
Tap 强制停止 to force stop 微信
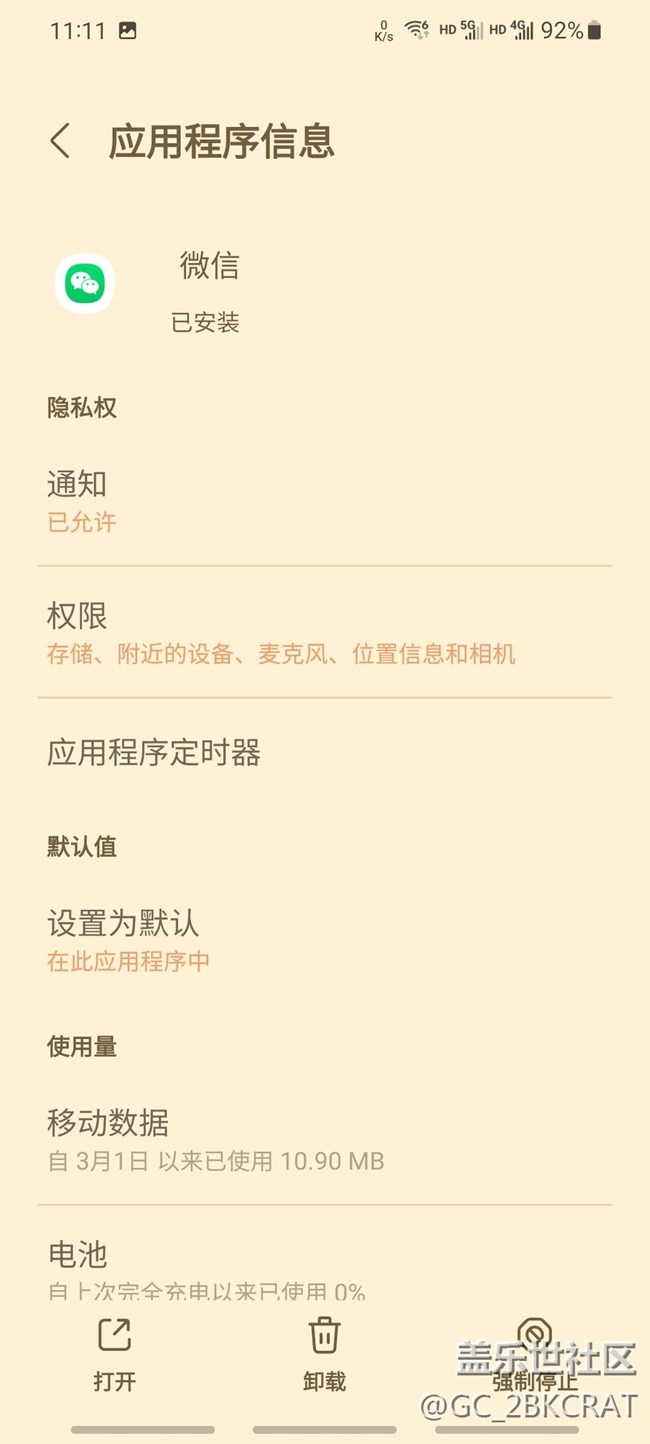(534, 1355)
